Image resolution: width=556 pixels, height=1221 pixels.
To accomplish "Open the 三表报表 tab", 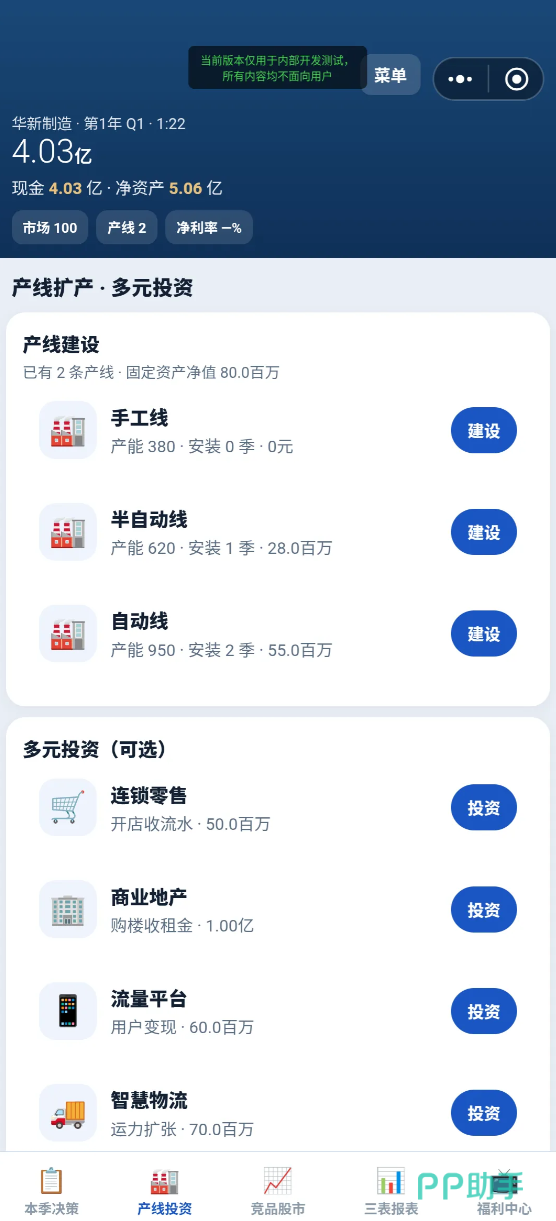I will tap(391, 1190).
